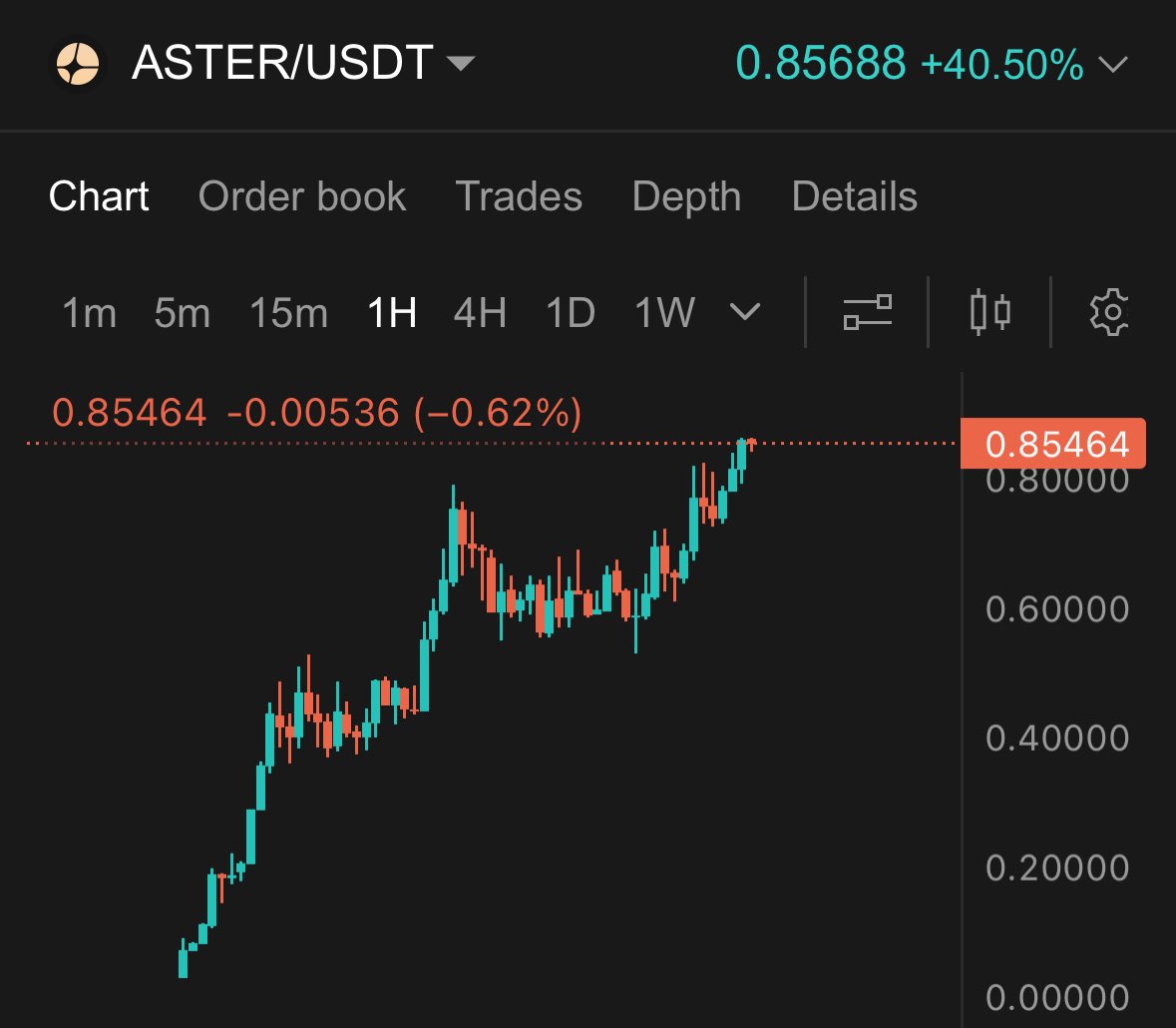
Task: Switch to the Trades tab
Action: point(519,196)
